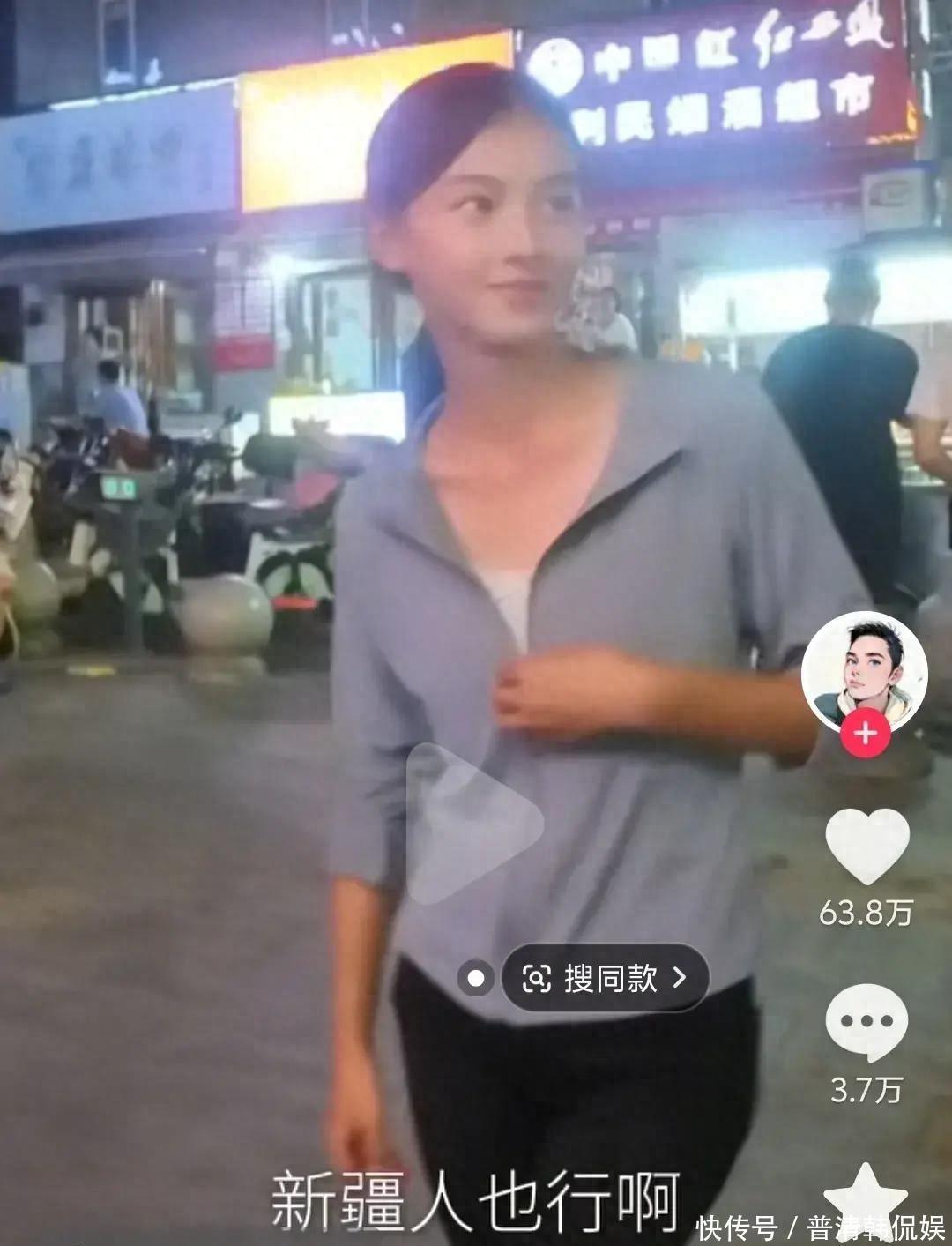Tap the 搜同款 search similar button
Image resolution: width=952 pixels, height=1246 pixels.
click(x=606, y=978)
